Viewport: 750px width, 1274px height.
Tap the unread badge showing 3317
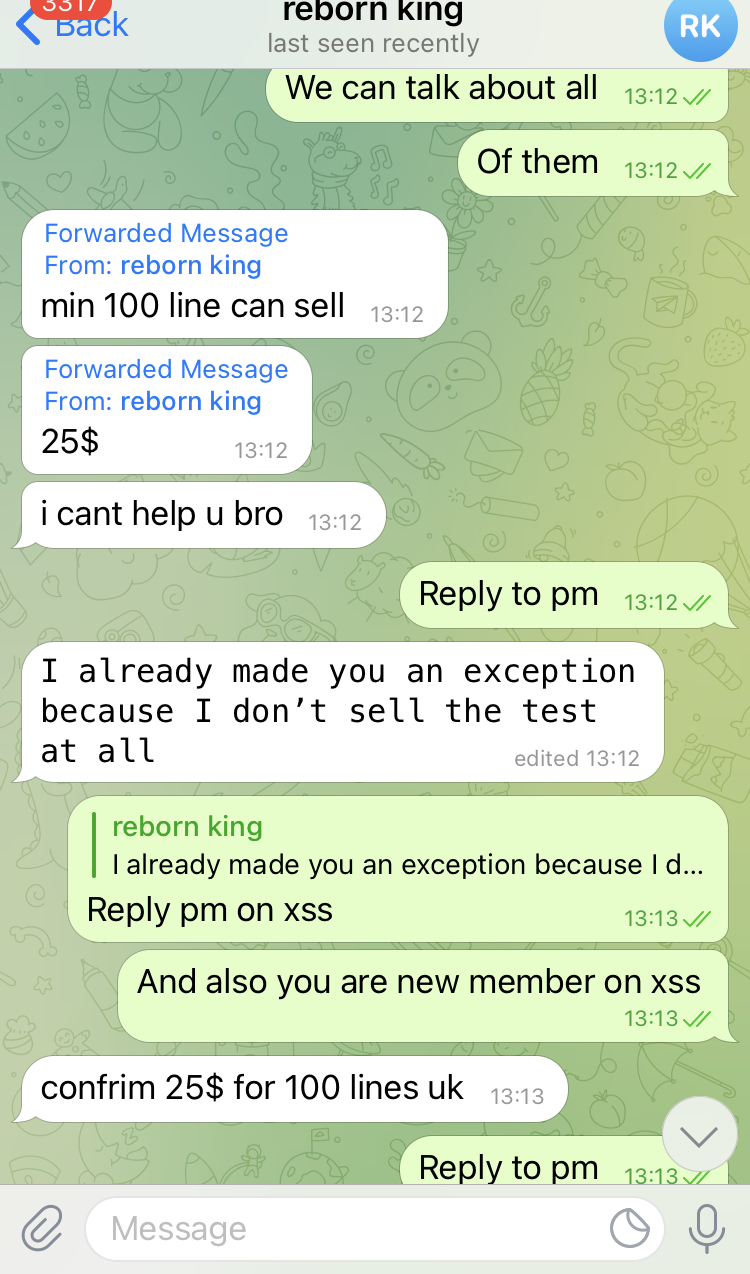(70, 8)
